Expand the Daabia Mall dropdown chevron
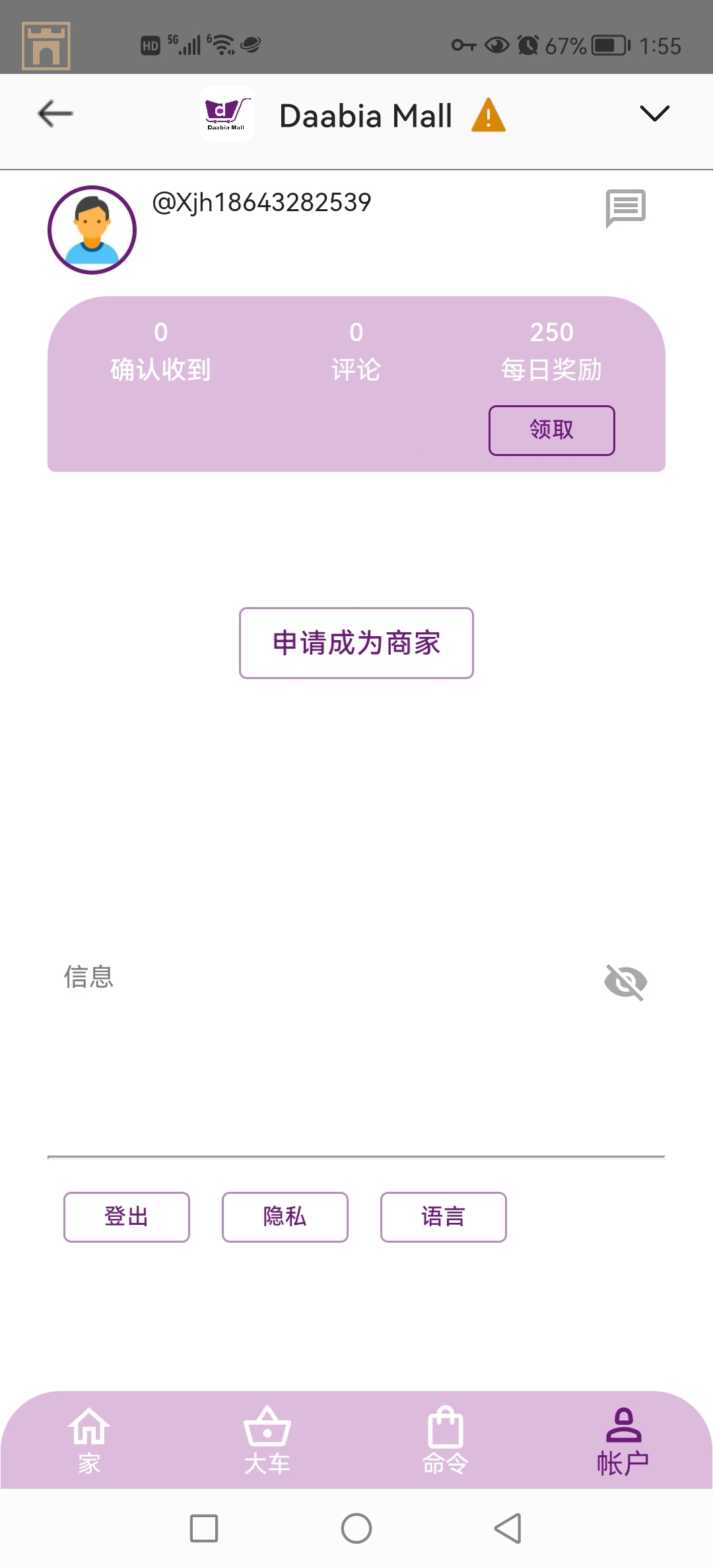This screenshot has height=1568, width=713. pyautogui.click(x=654, y=114)
